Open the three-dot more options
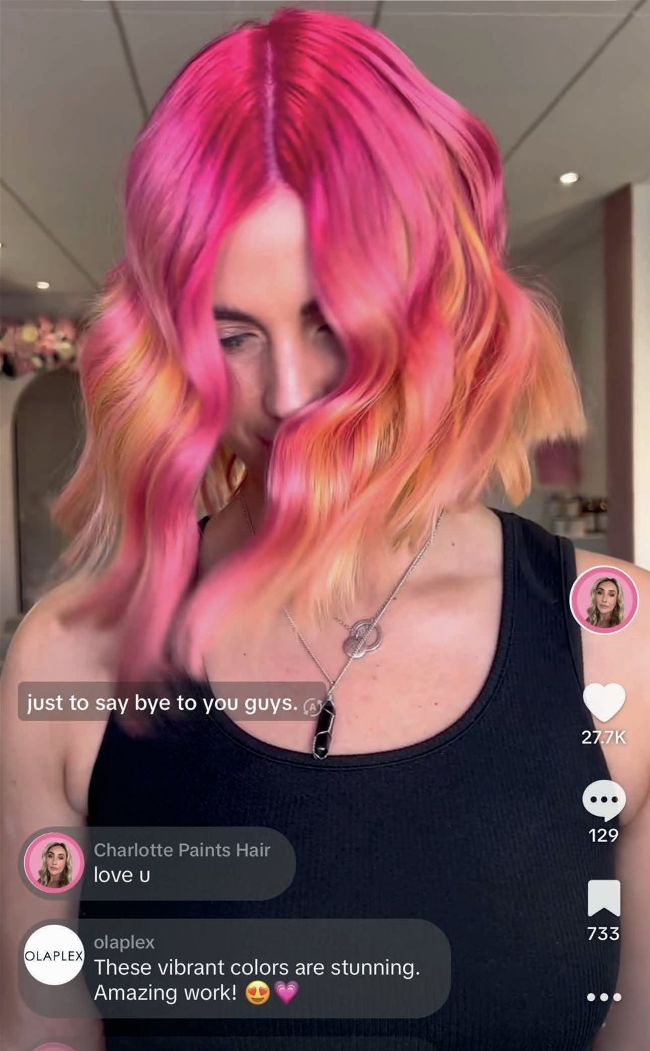The height and width of the screenshot is (1051, 650). coord(603,997)
